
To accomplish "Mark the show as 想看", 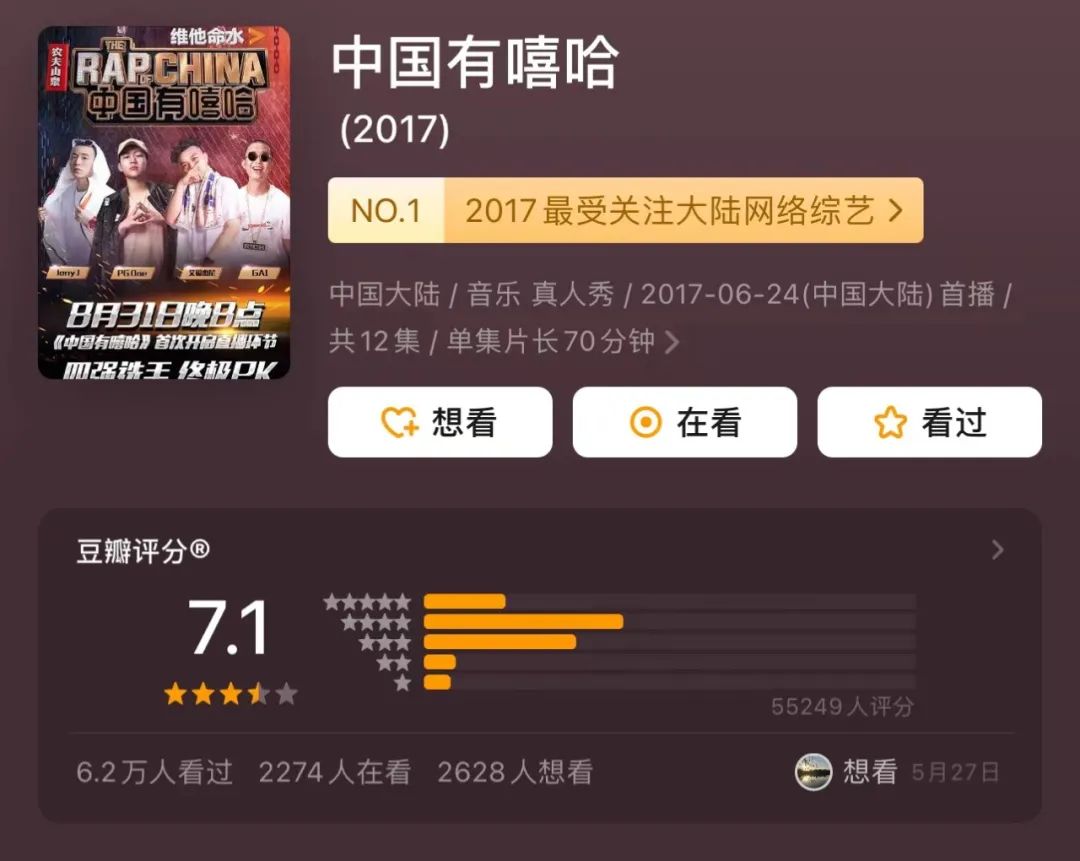I will [x=440, y=423].
